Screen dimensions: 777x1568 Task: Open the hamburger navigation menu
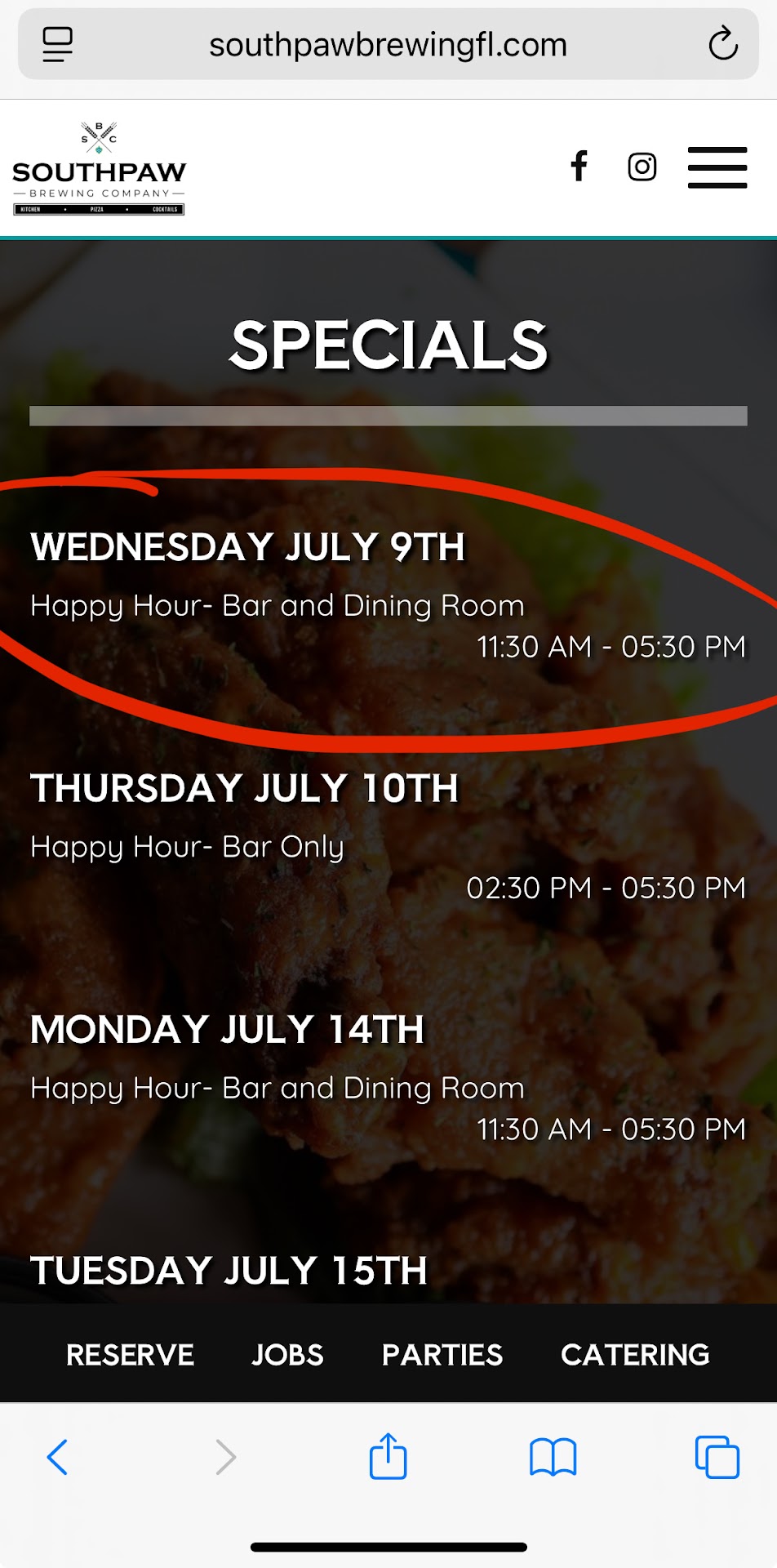click(717, 167)
